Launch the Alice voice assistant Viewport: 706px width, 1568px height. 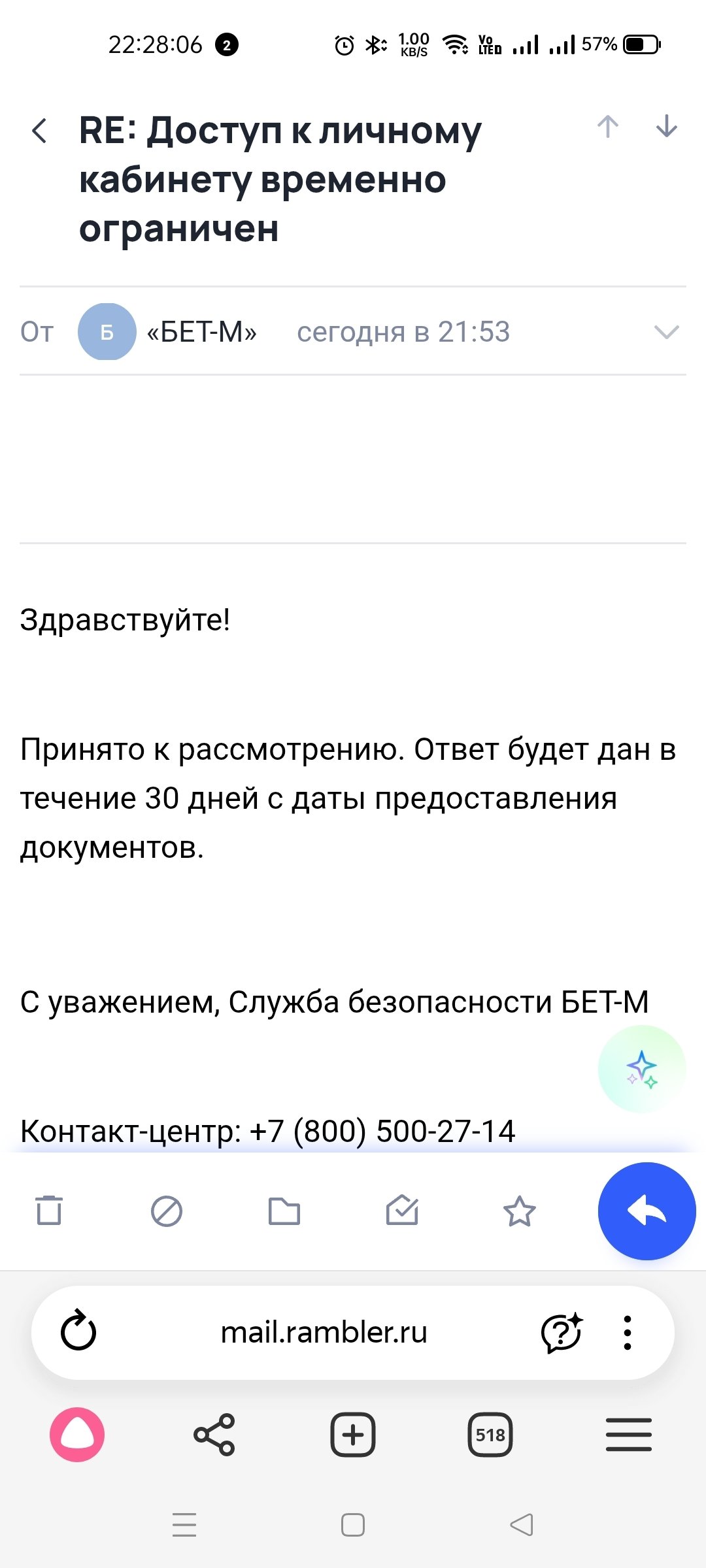point(77,1435)
